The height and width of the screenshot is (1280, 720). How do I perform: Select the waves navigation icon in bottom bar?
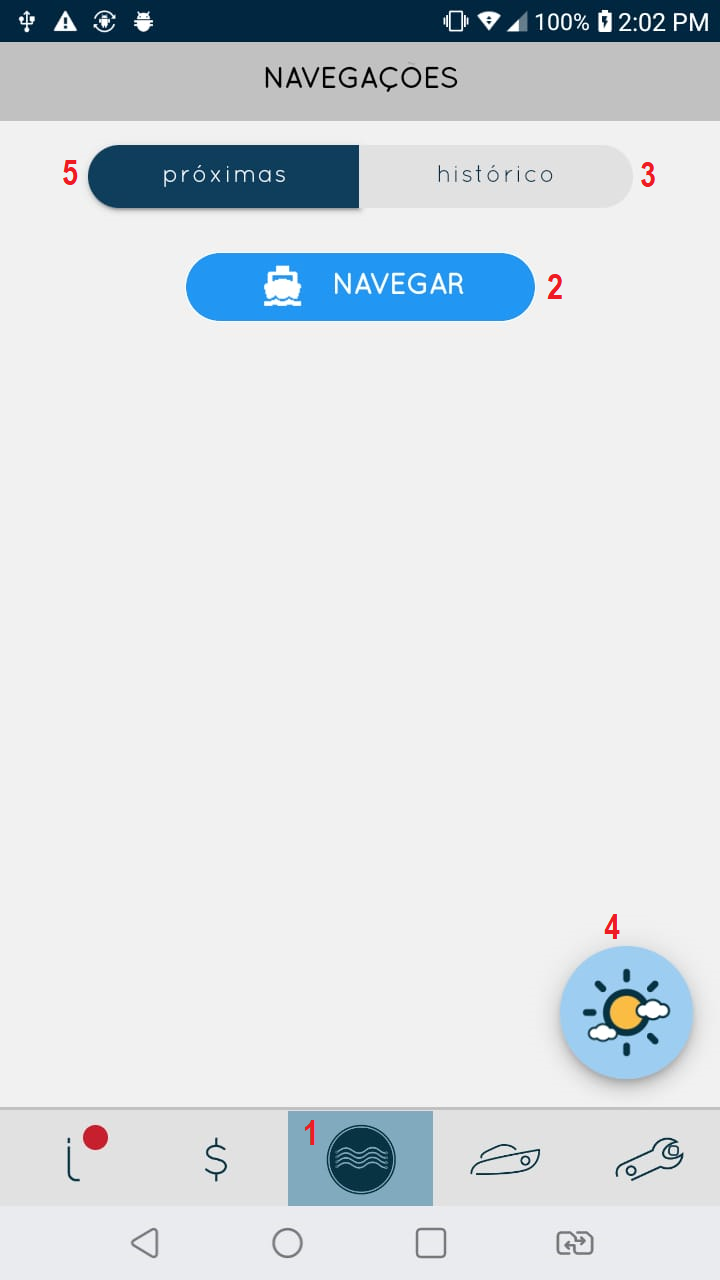(x=360, y=1157)
